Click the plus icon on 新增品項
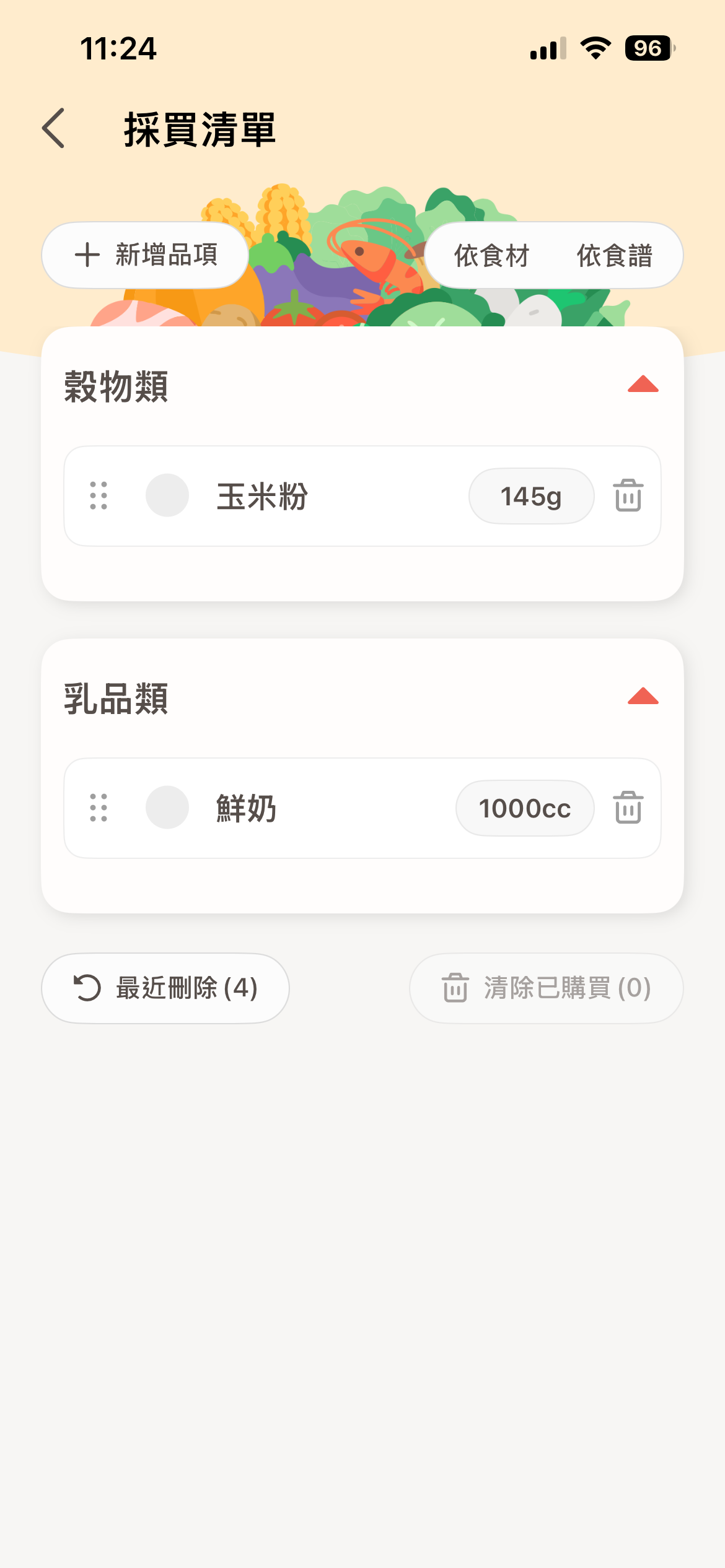725x1568 pixels. [x=87, y=255]
